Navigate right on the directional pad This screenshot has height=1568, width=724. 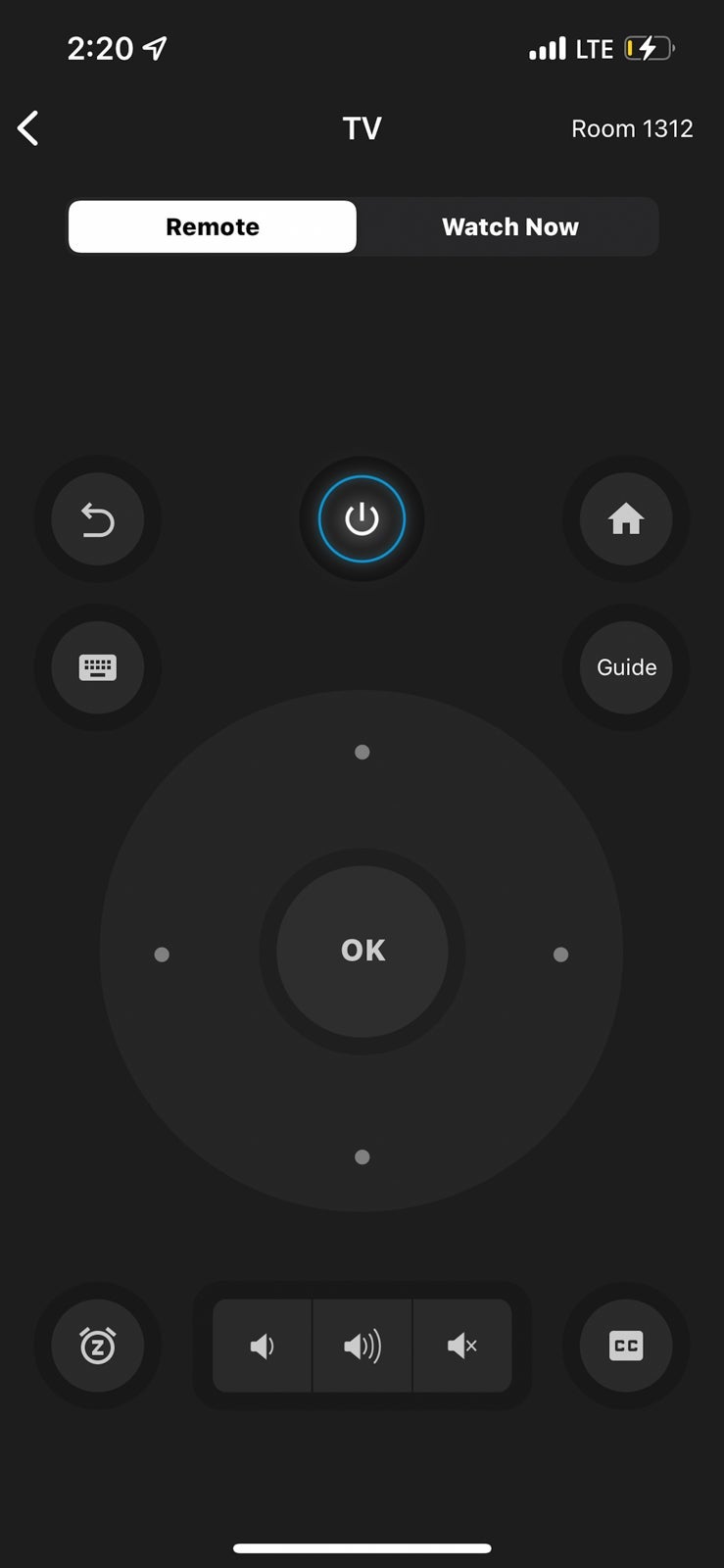coord(560,955)
